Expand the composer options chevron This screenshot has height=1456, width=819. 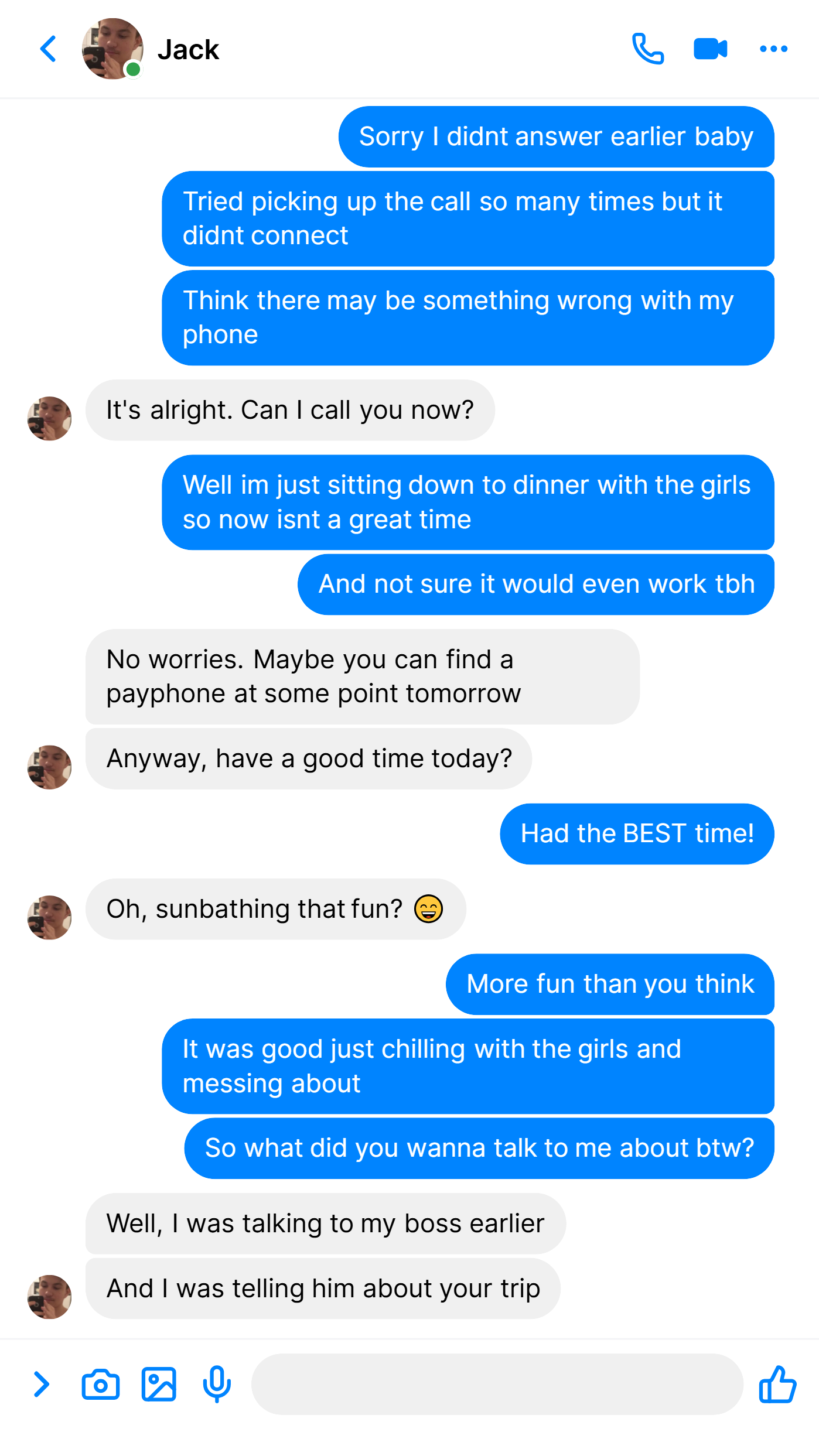pos(41,1385)
